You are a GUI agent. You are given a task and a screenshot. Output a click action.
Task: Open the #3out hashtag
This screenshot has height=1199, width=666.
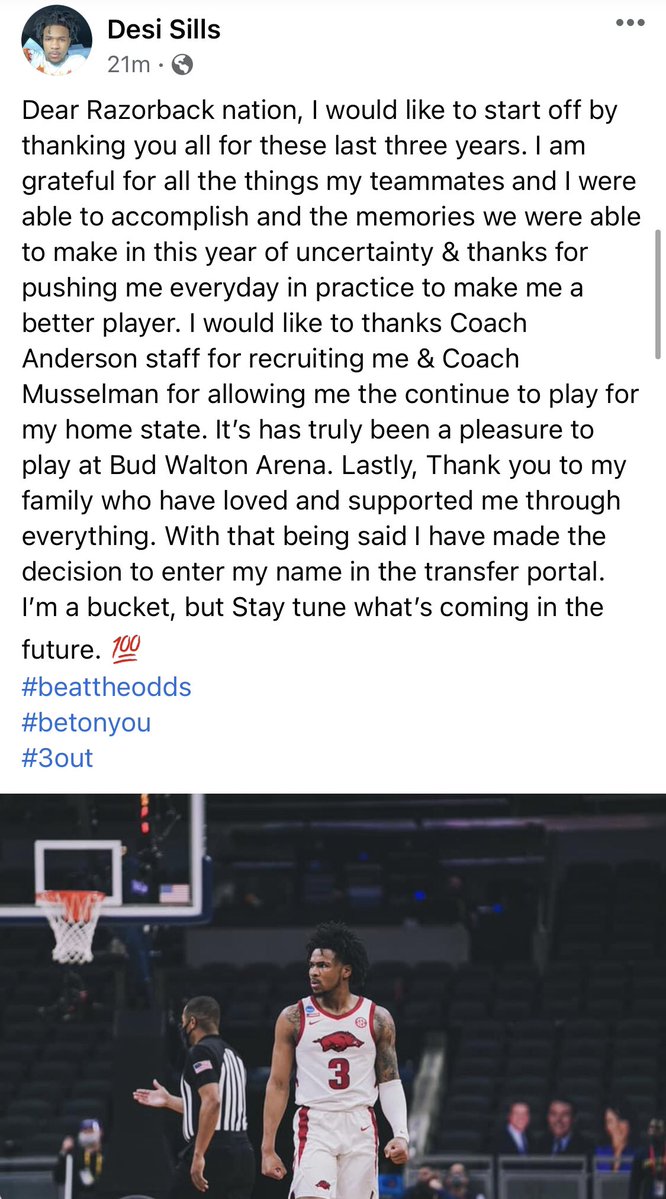[x=57, y=758]
